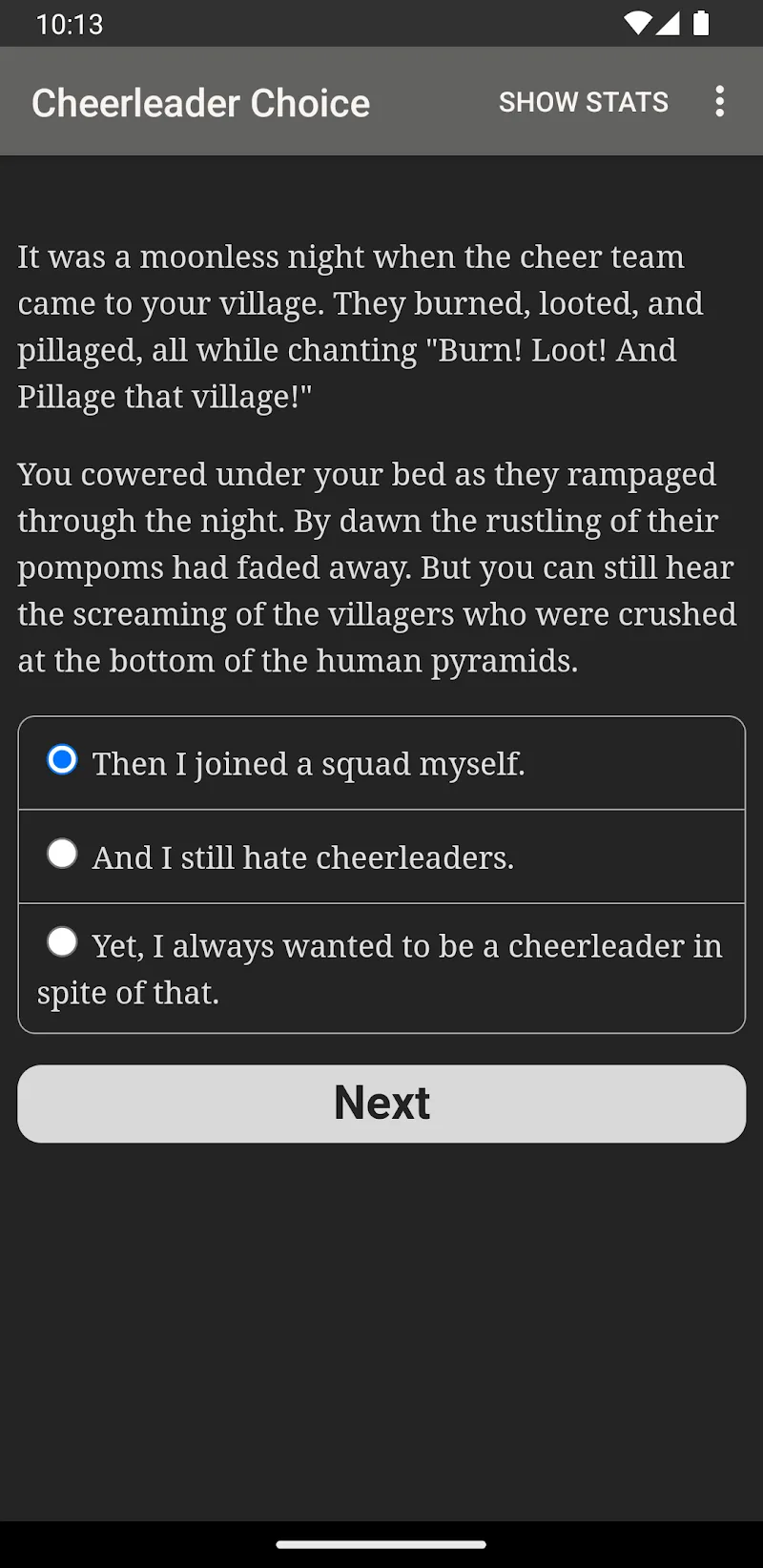Open the three-dot overflow menu
The width and height of the screenshot is (763, 1568).
click(720, 101)
